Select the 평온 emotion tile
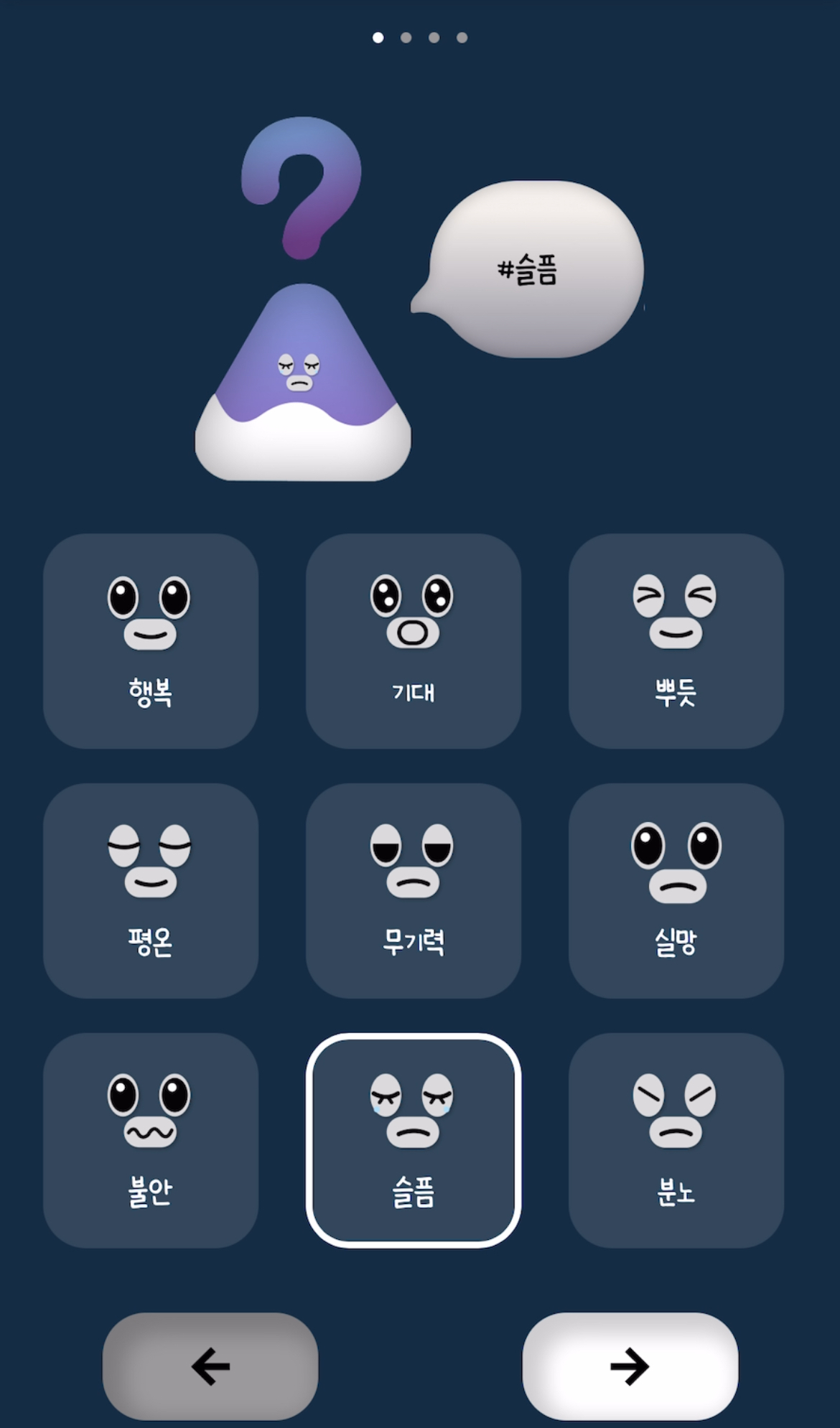 [151, 890]
